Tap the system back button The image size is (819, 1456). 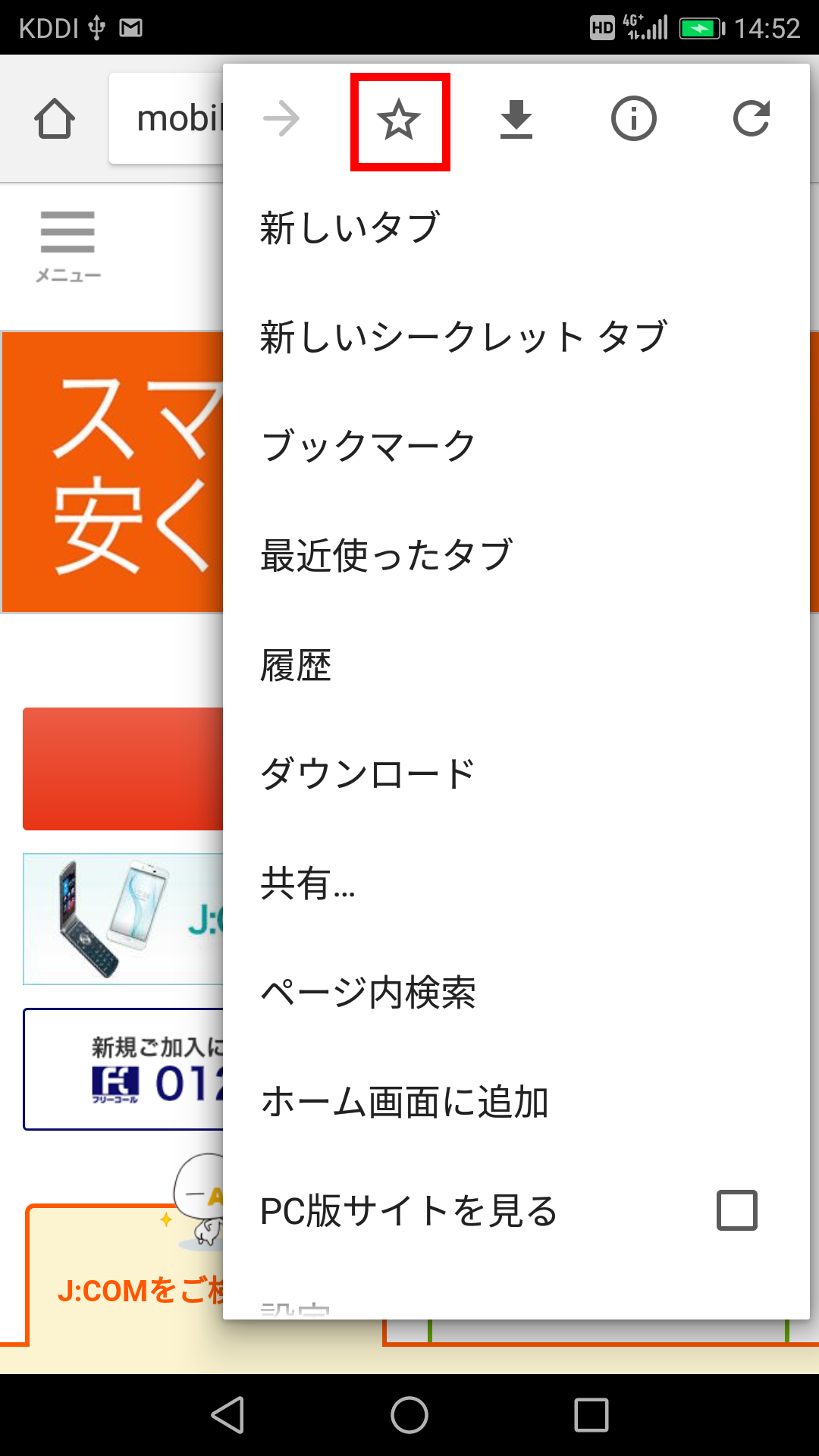(x=227, y=1415)
